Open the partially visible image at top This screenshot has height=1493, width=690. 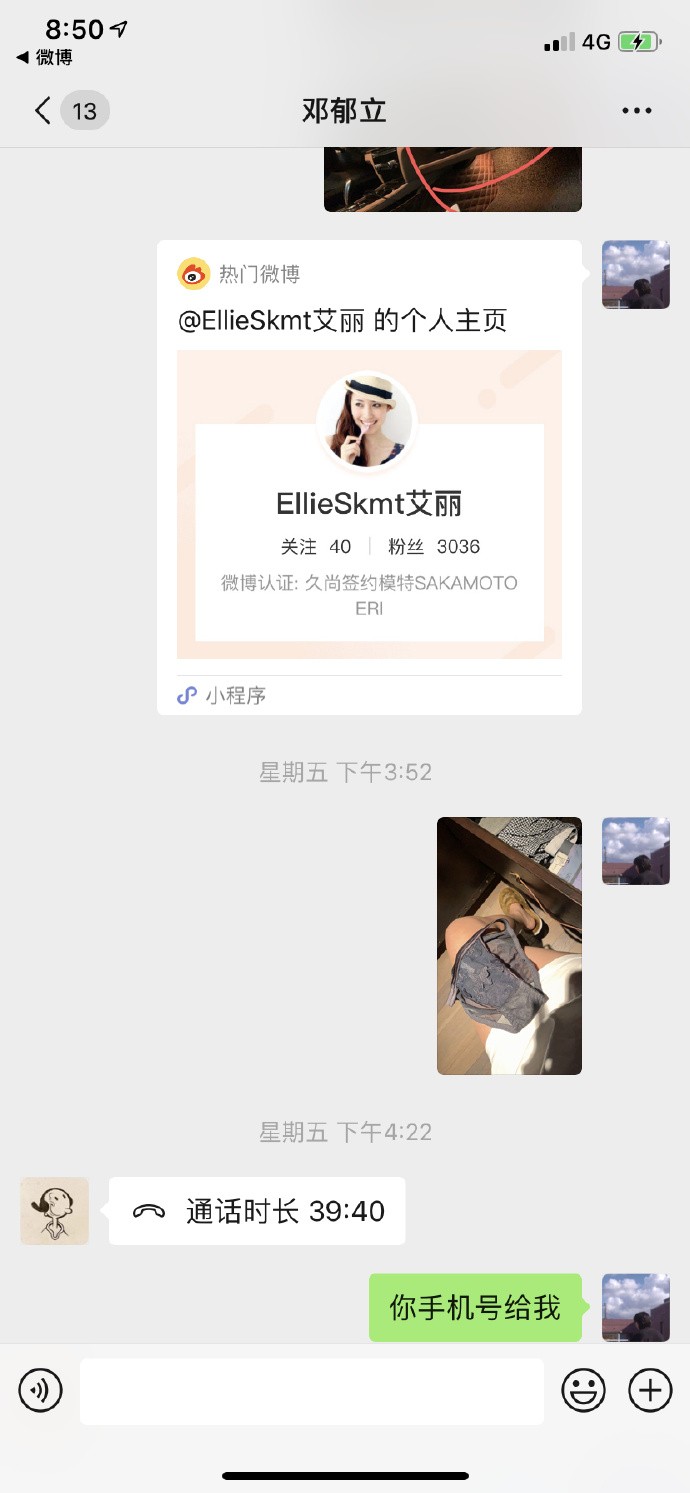click(452, 180)
